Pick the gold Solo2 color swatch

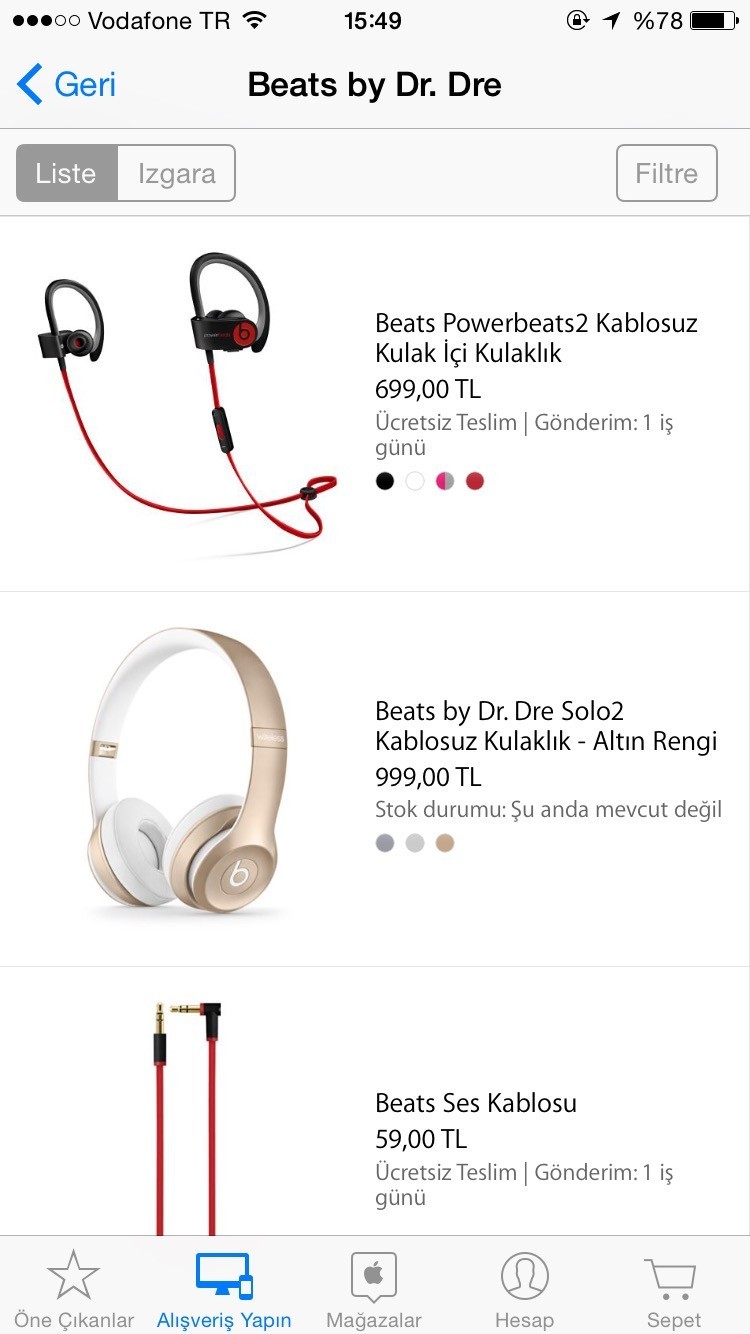(445, 843)
